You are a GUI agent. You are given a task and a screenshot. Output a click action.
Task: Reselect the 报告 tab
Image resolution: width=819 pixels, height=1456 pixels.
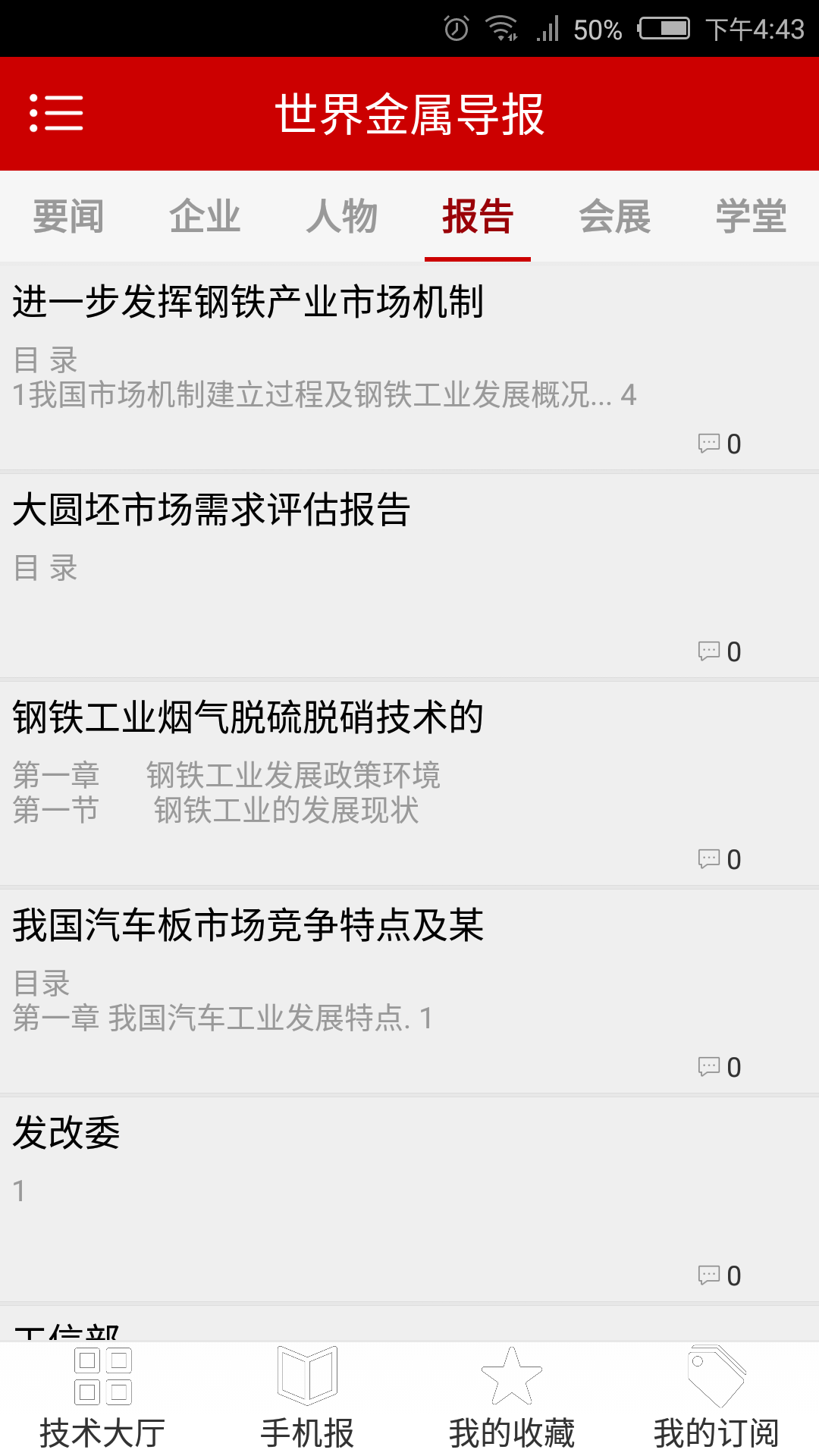478,217
